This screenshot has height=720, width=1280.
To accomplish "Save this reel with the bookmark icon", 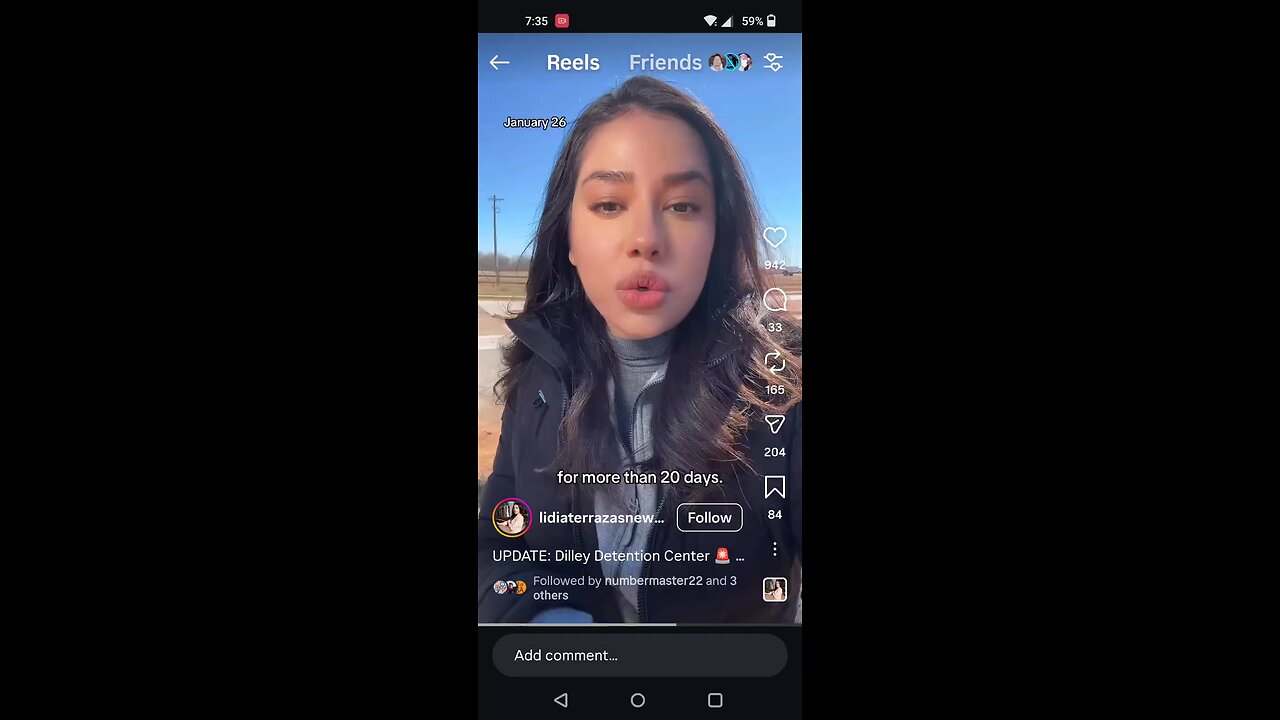I will coord(775,487).
